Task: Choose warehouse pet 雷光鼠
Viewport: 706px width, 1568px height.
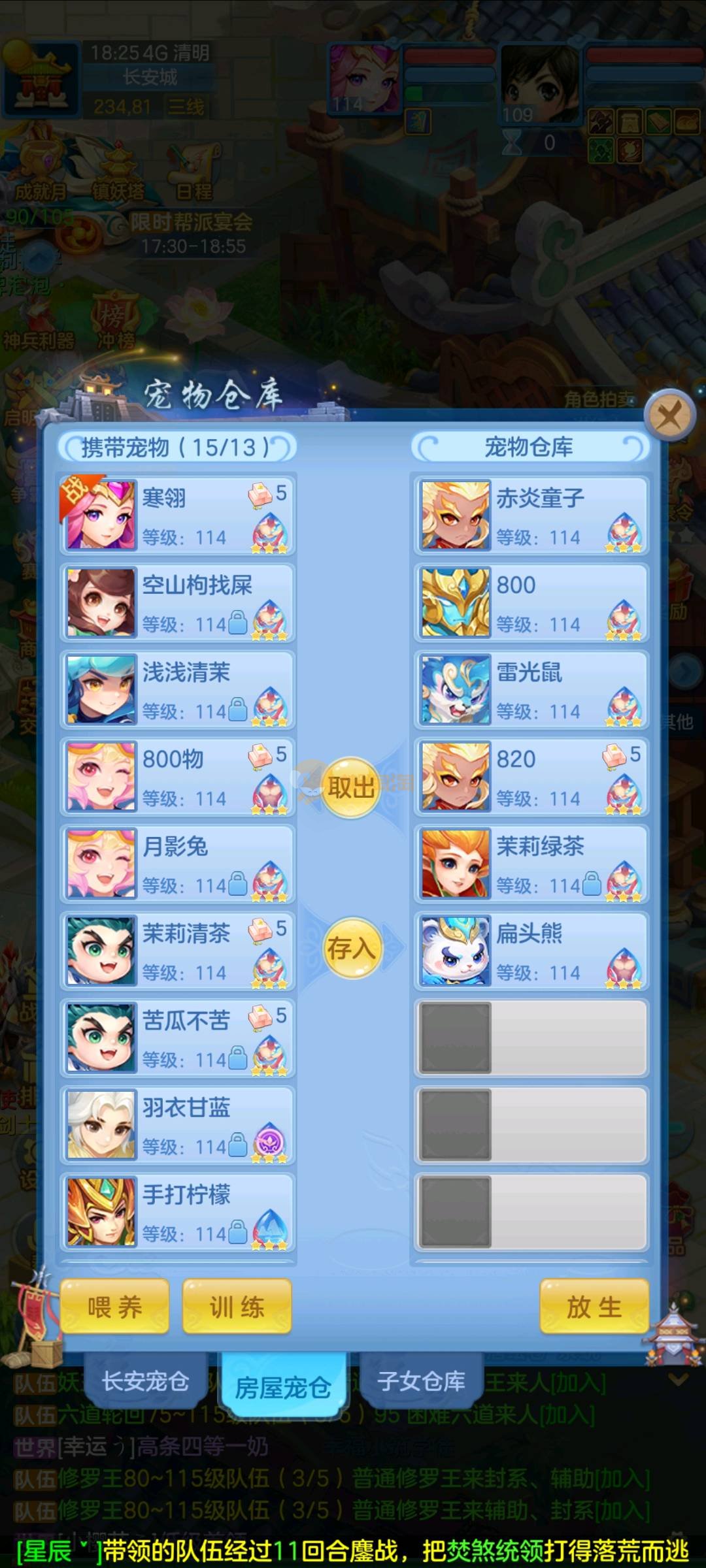Action: (531, 690)
